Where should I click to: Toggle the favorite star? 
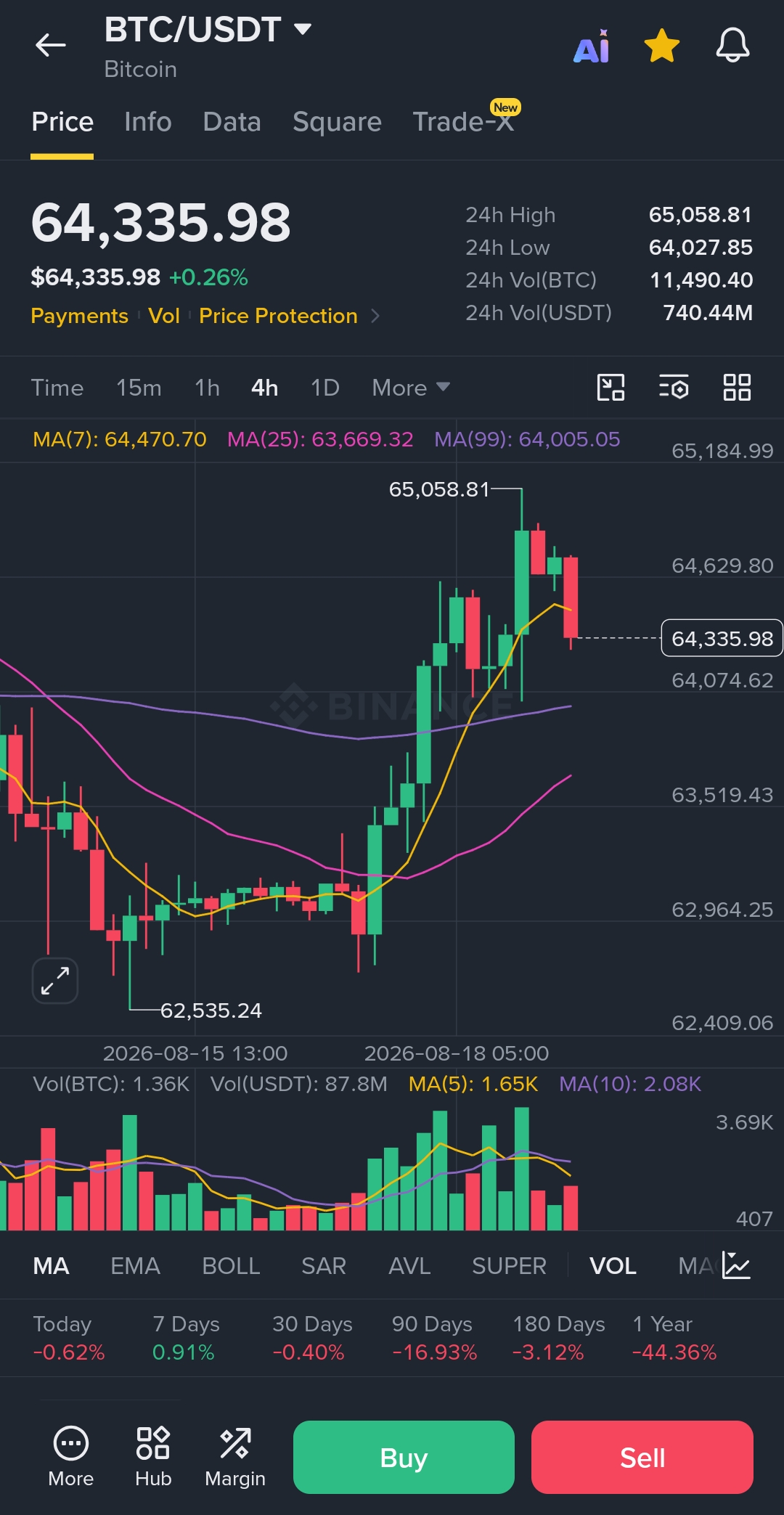coord(662,46)
